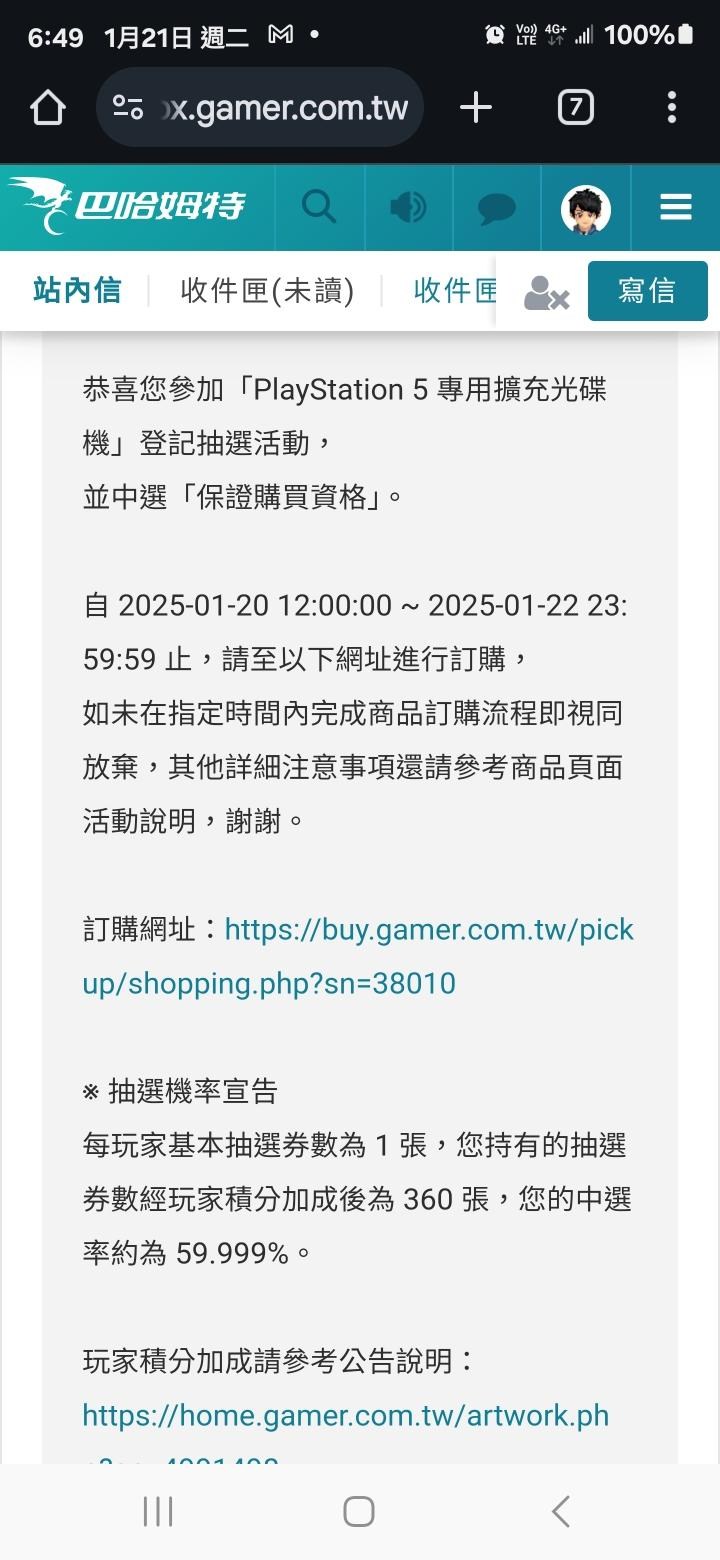Open the Bahamut search icon
The height and width of the screenshot is (1560, 720).
tap(319, 207)
